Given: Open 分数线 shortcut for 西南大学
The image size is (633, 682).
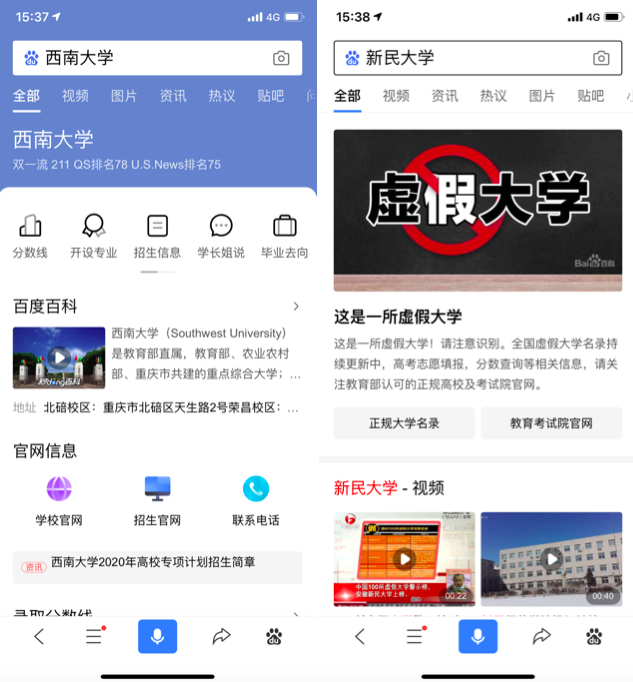Looking at the screenshot, I should tap(30, 236).
